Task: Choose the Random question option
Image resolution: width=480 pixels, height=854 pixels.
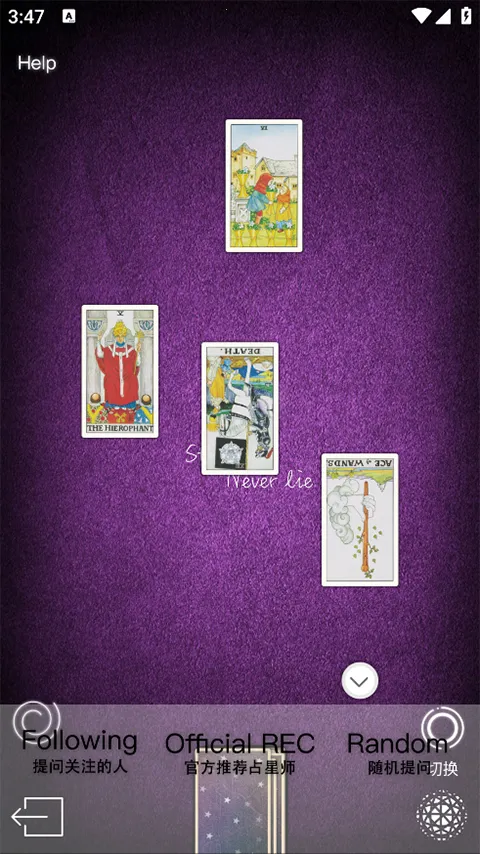Action: pos(398,752)
